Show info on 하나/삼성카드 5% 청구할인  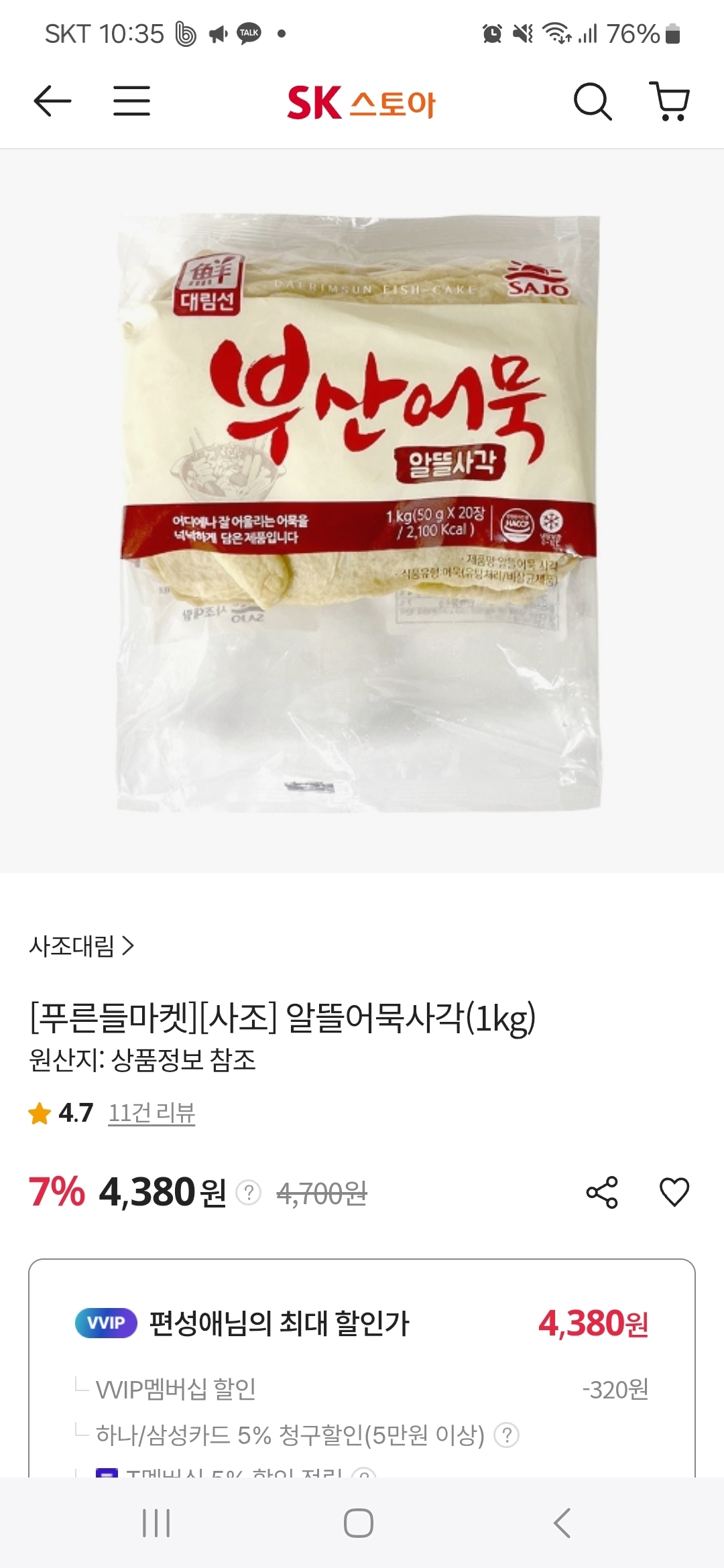pyautogui.click(x=507, y=1435)
